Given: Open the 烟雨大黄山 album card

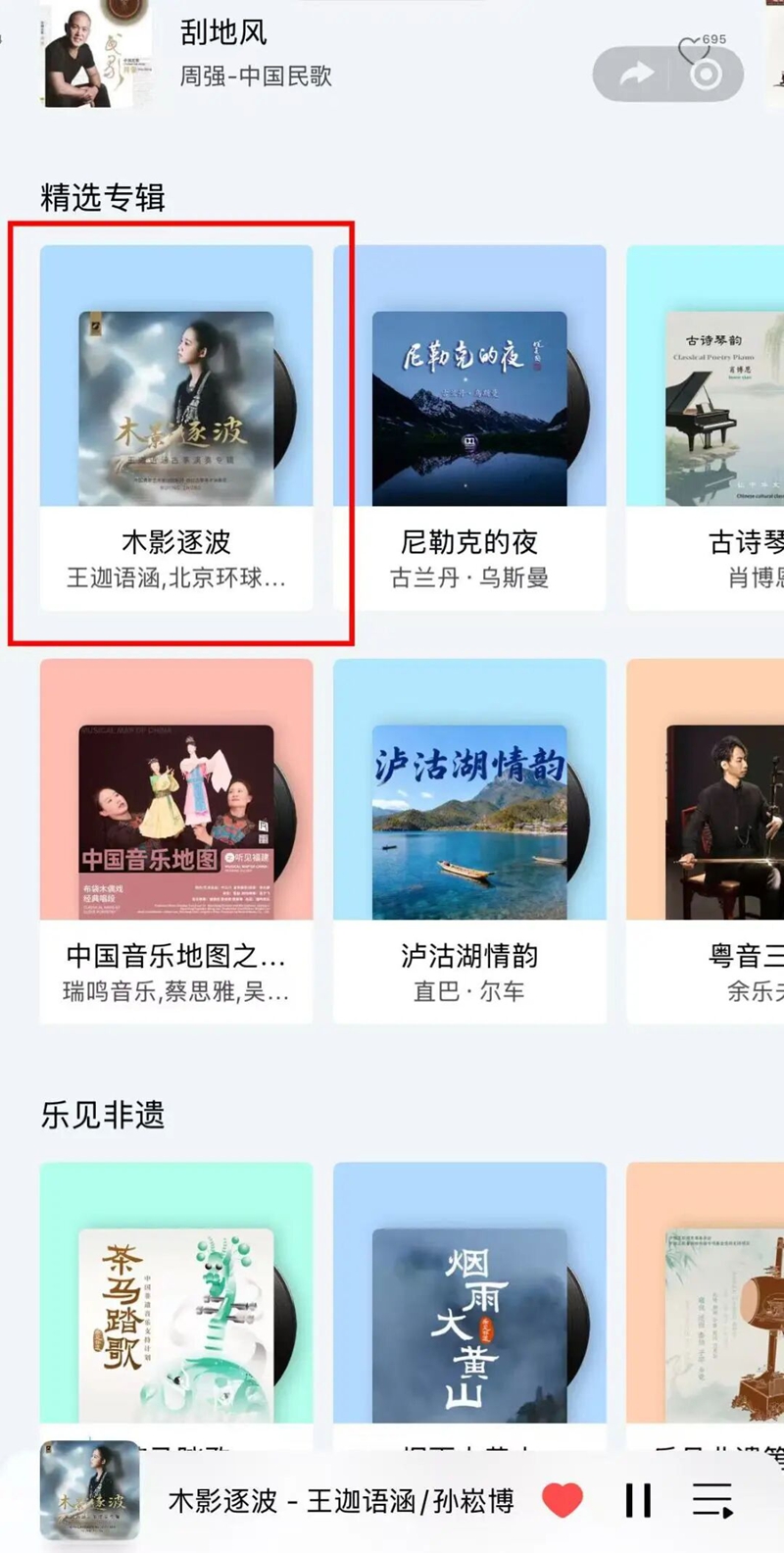Looking at the screenshot, I should tap(469, 1314).
